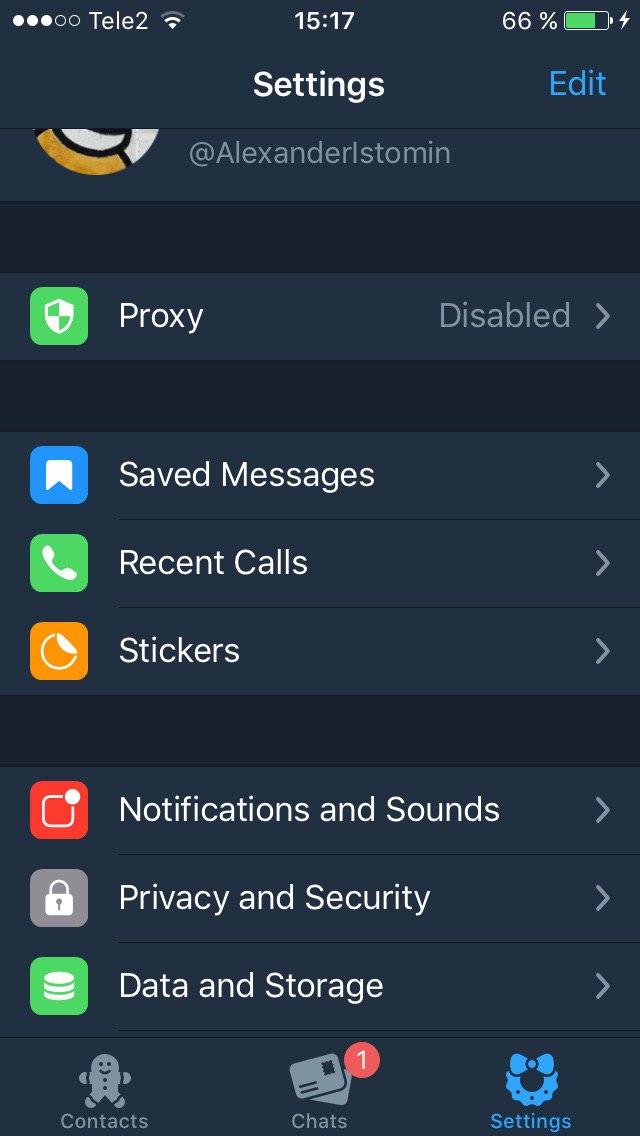The height and width of the screenshot is (1136, 640).
Task: Open Saved Messages
Action: click(x=320, y=475)
